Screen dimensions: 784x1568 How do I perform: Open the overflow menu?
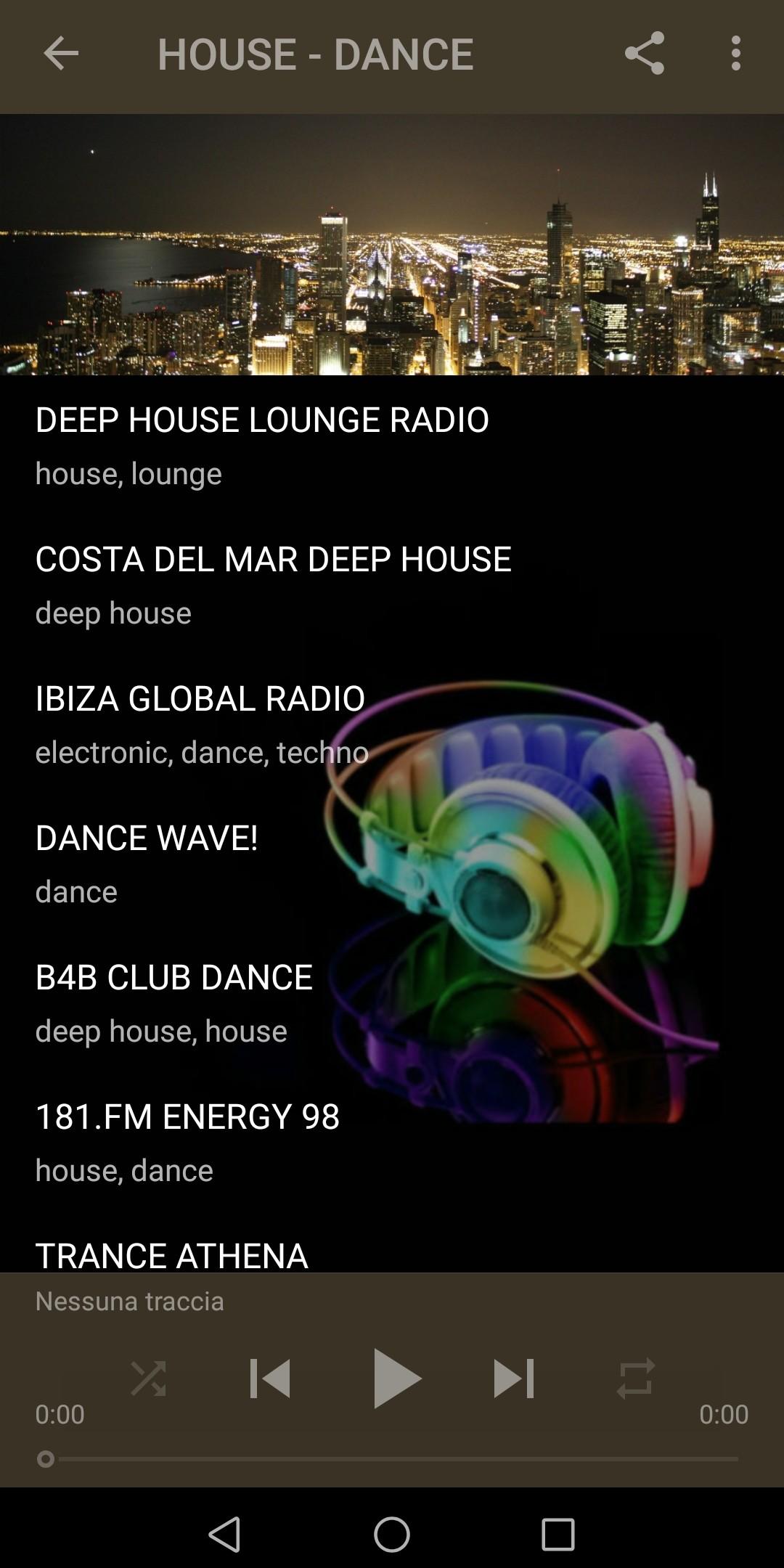pyautogui.click(x=735, y=54)
